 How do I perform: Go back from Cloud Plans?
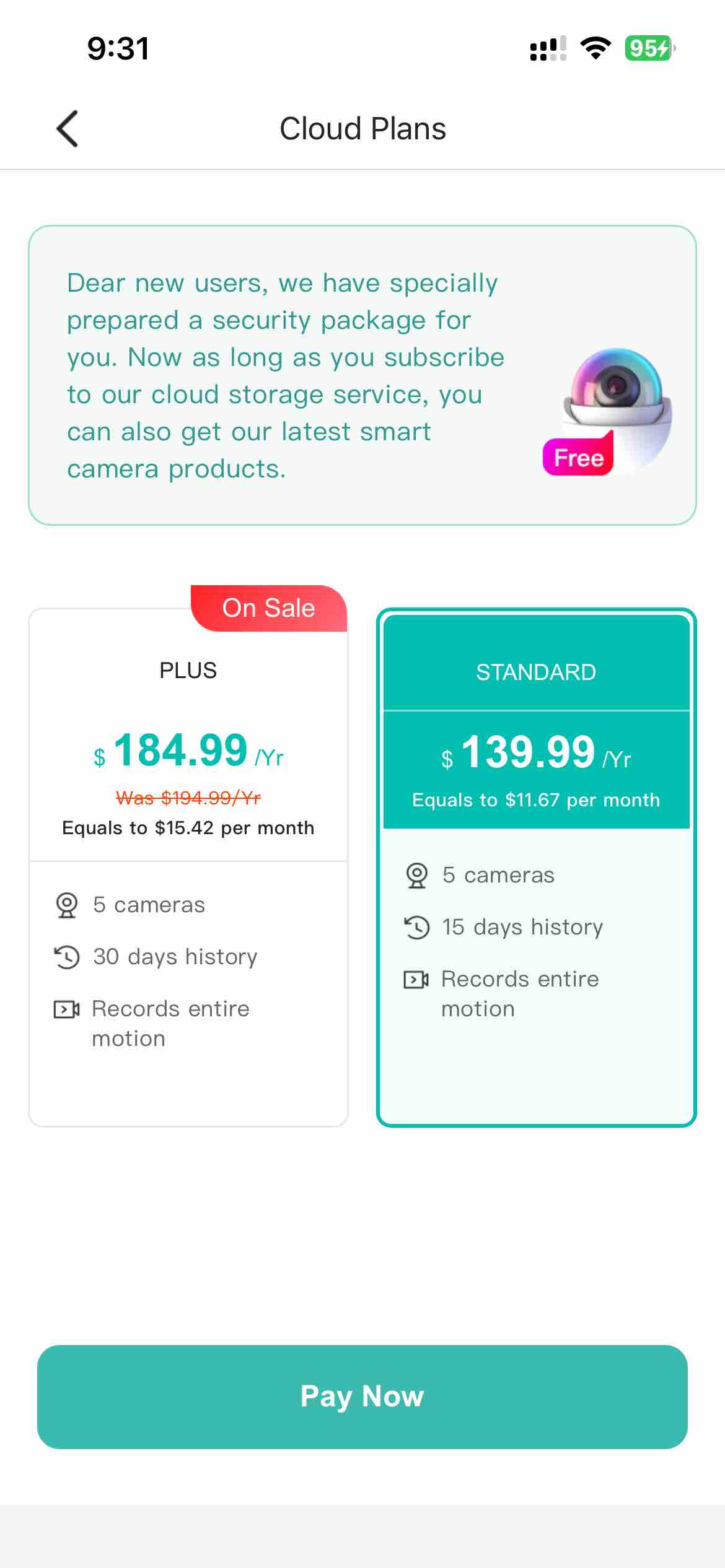(67, 129)
